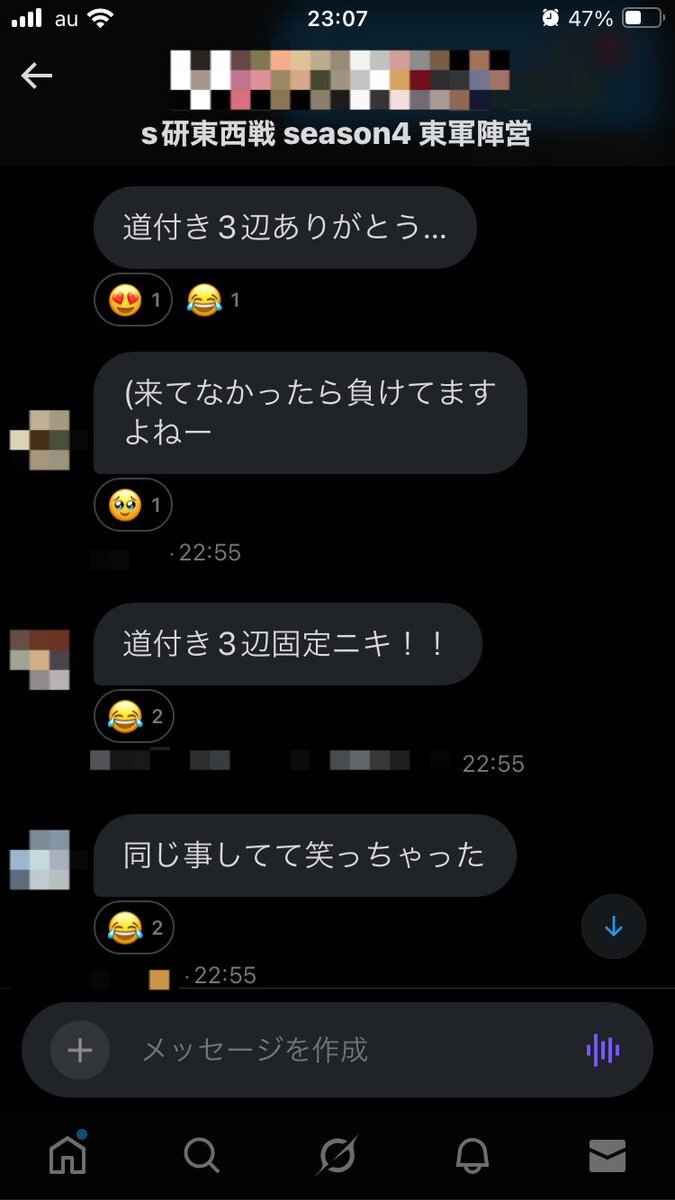Open avatar next to 同じ事してて笑っちゃった message
Image resolution: width=675 pixels, height=1200 pixels.
(x=40, y=860)
